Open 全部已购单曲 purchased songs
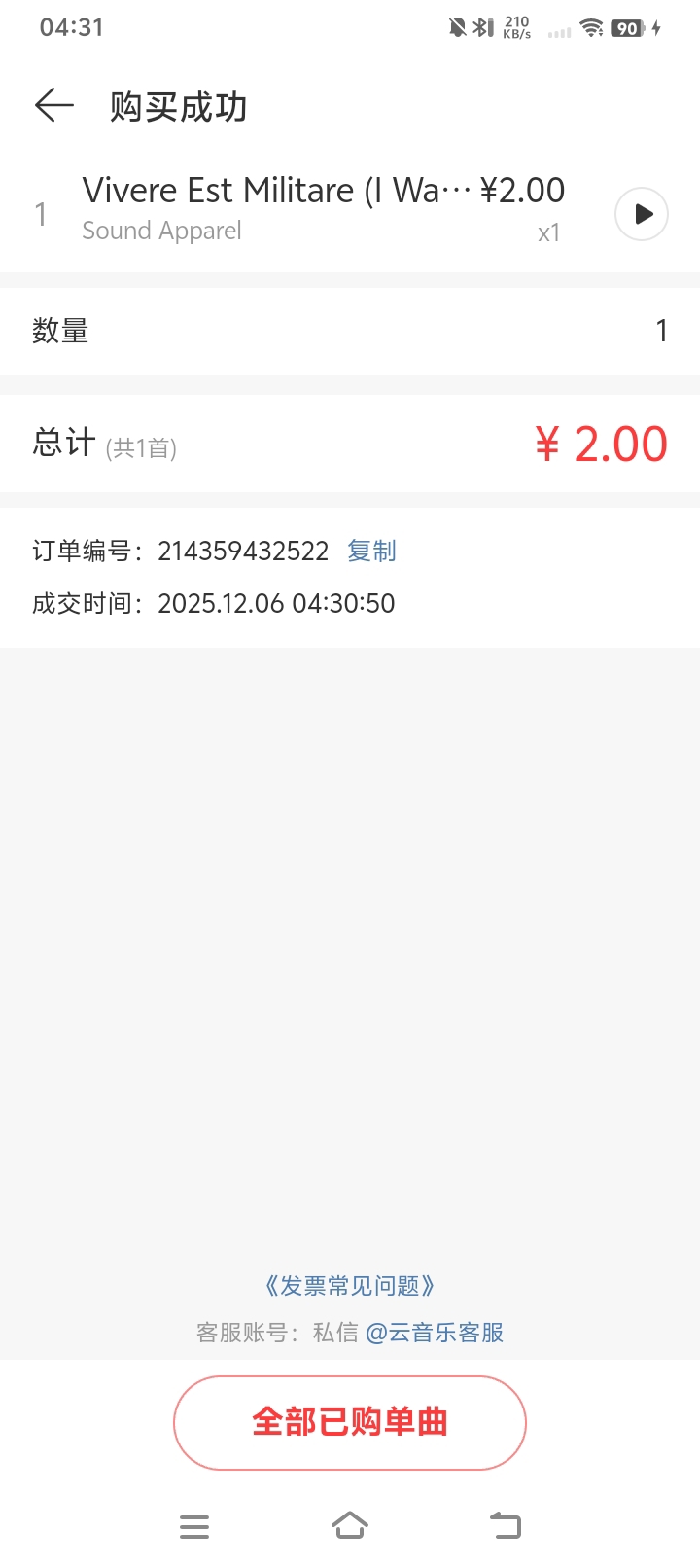This screenshot has height=1568, width=700. tap(350, 1422)
